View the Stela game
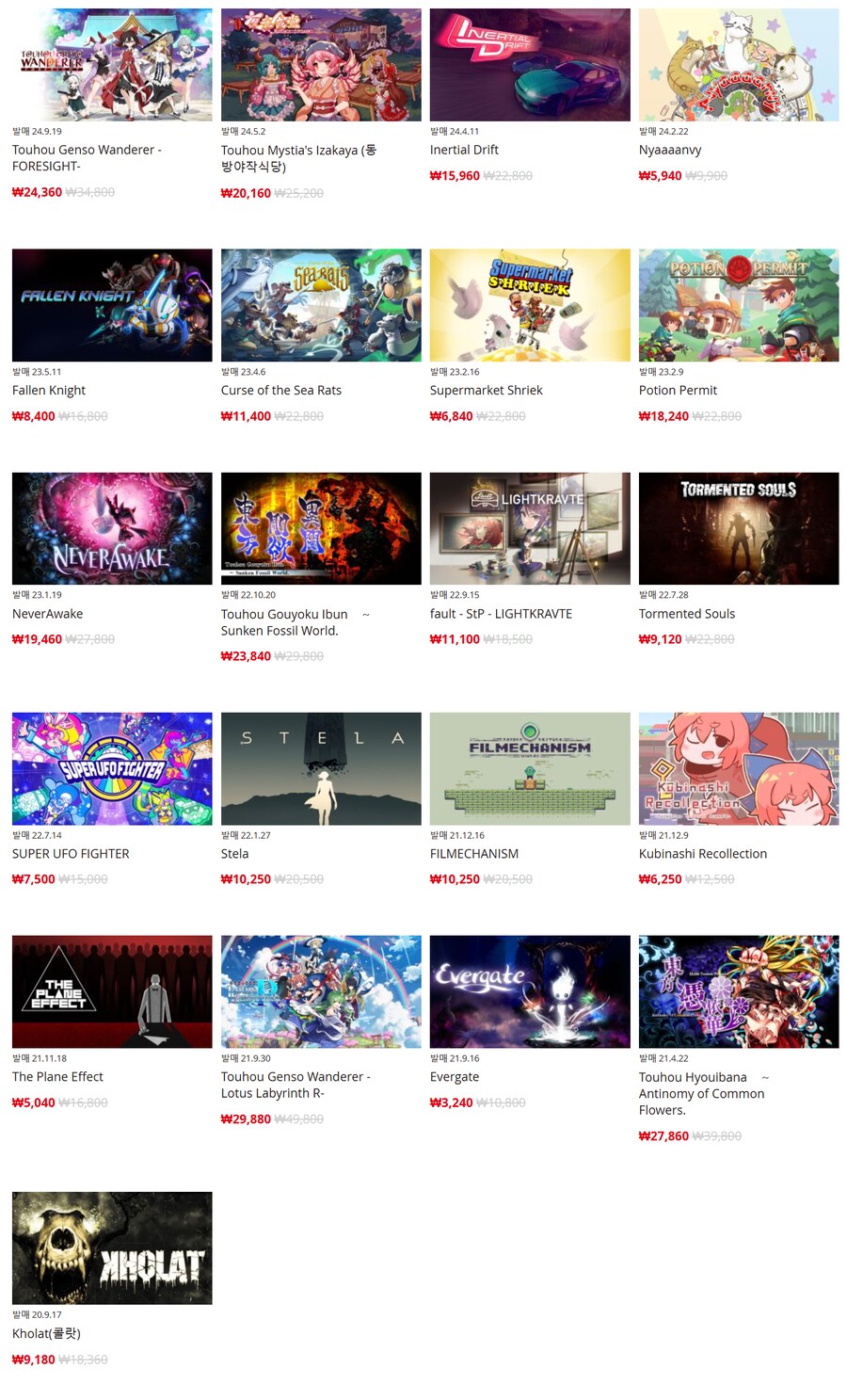The image size is (847, 1400). [321, 768]
